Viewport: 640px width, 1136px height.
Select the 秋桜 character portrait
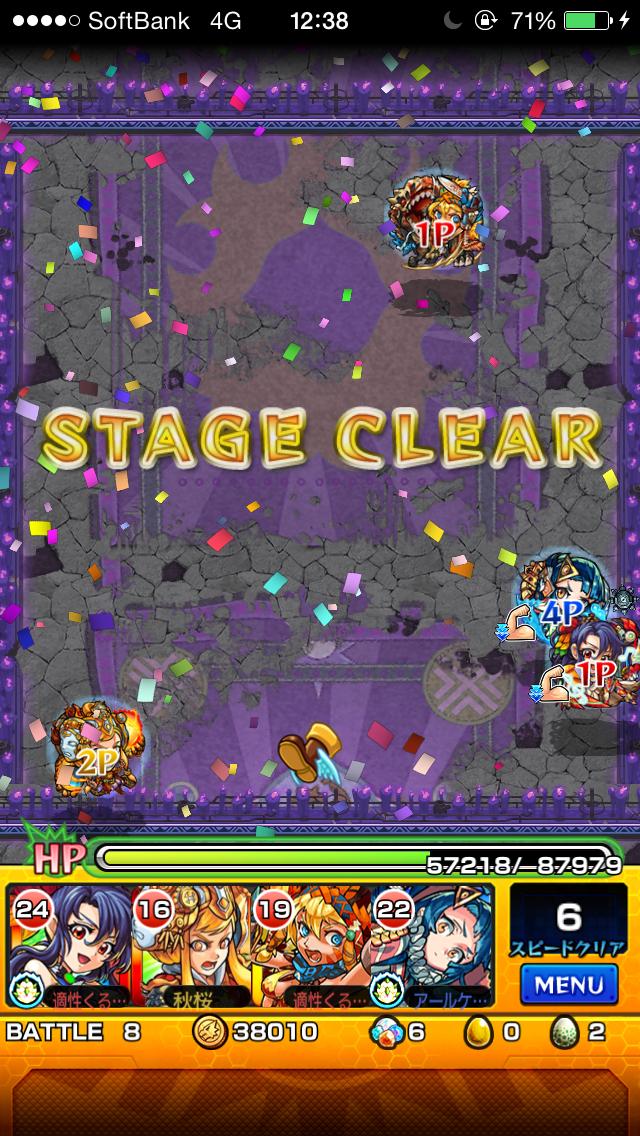[191, 945]
